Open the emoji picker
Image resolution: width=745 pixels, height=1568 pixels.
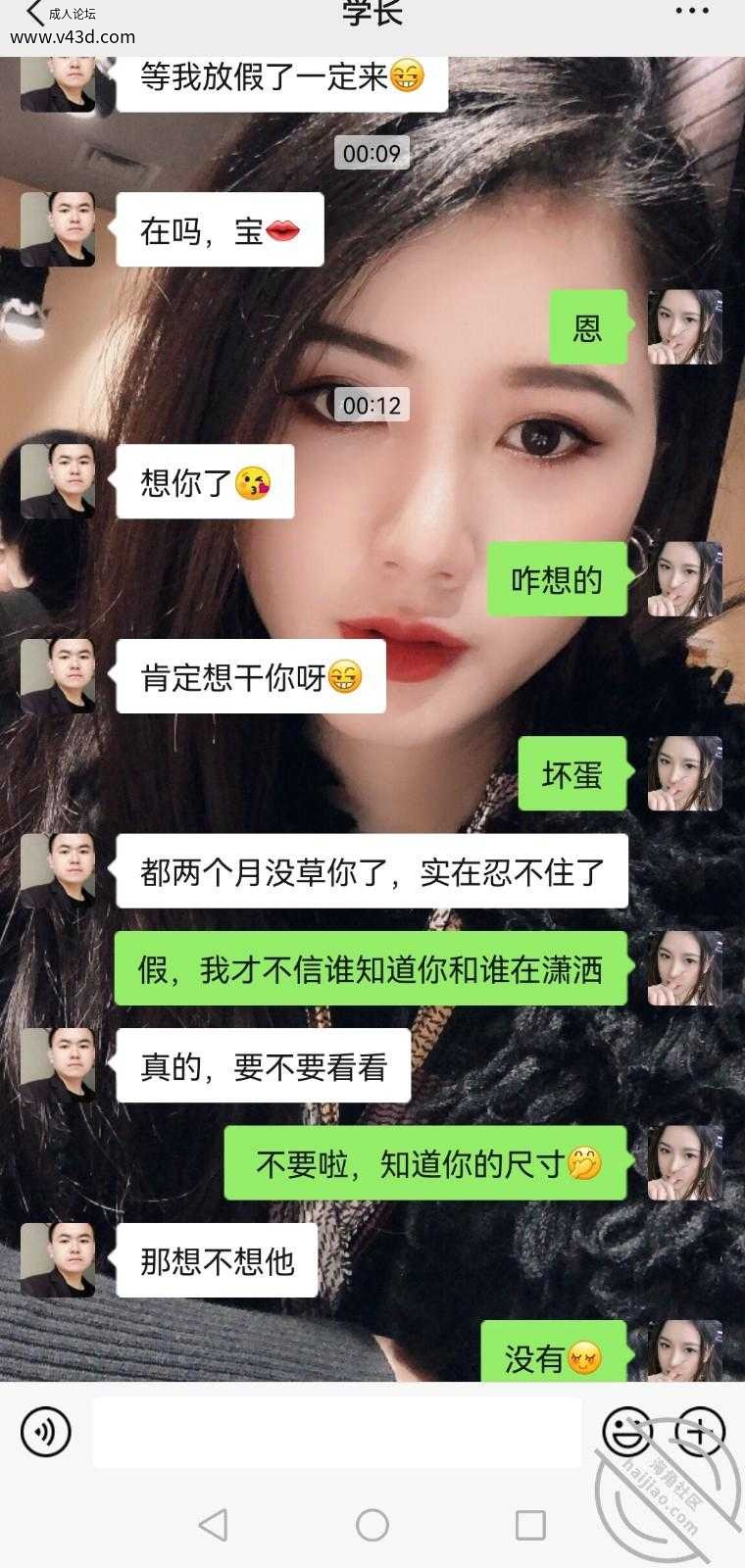pyautogui.click(x=627, y=1432)
